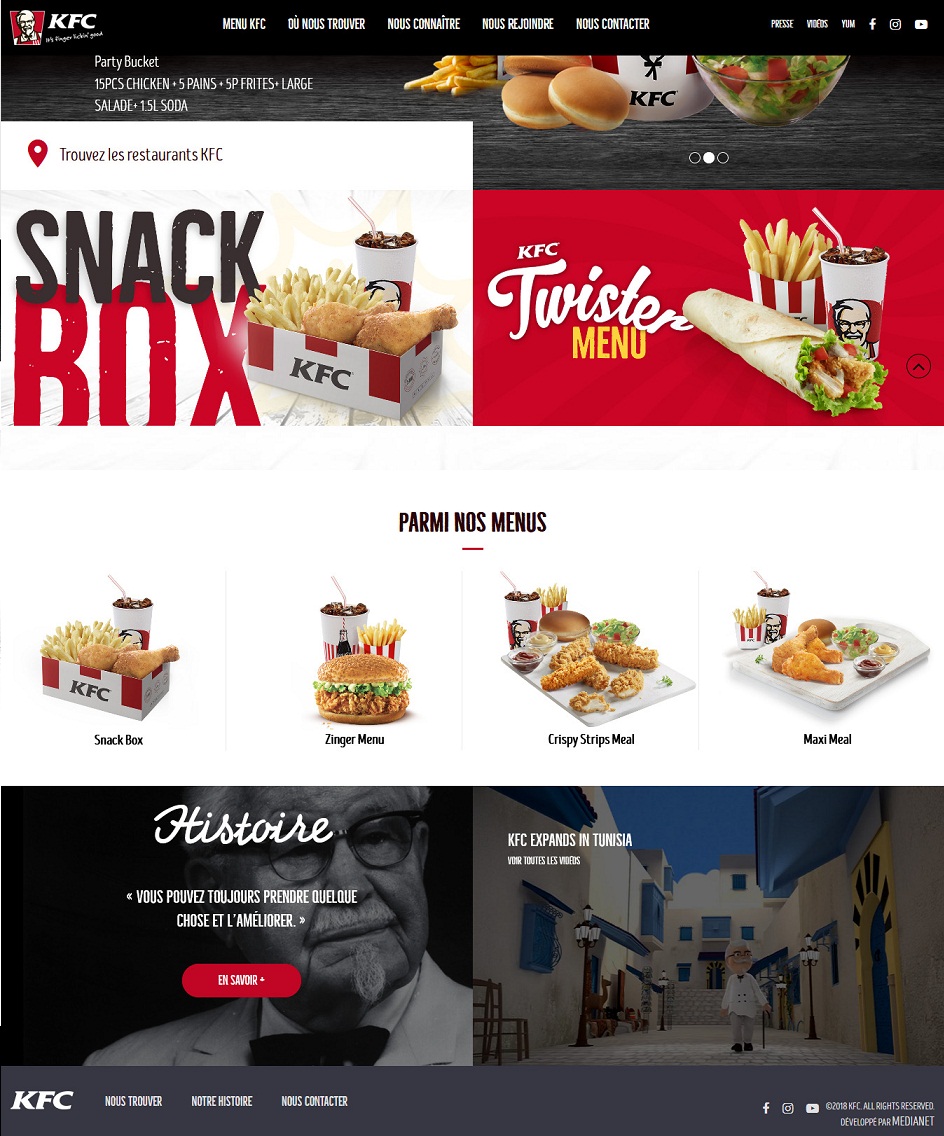944x1136 pixels.
Task: Open Nous contacter in the header
Action: pos(612,24)
